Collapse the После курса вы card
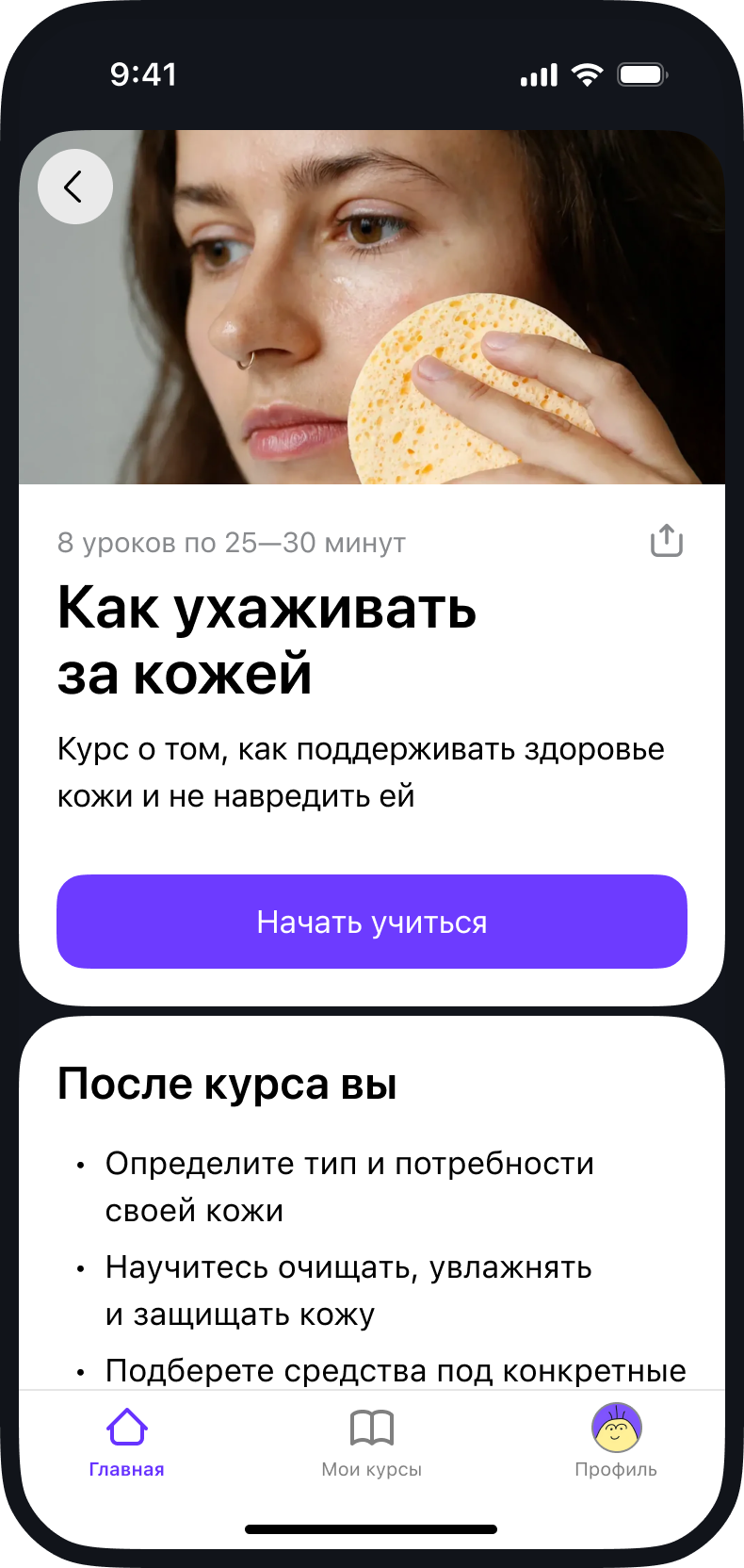The height and width of the screenshot is (1568, 744). pos(228,1082)
